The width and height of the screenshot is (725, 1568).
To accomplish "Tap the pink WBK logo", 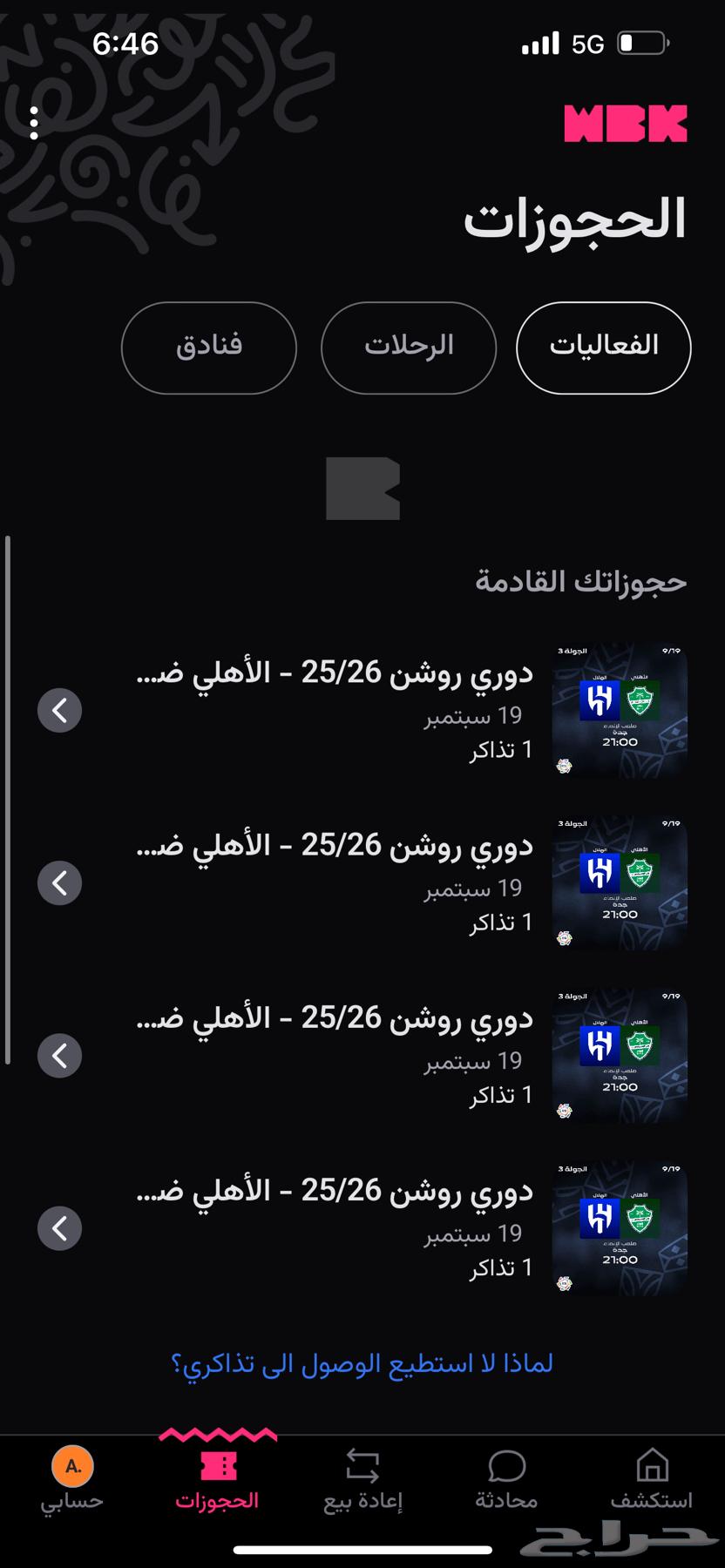I will [x=625, y=123].
